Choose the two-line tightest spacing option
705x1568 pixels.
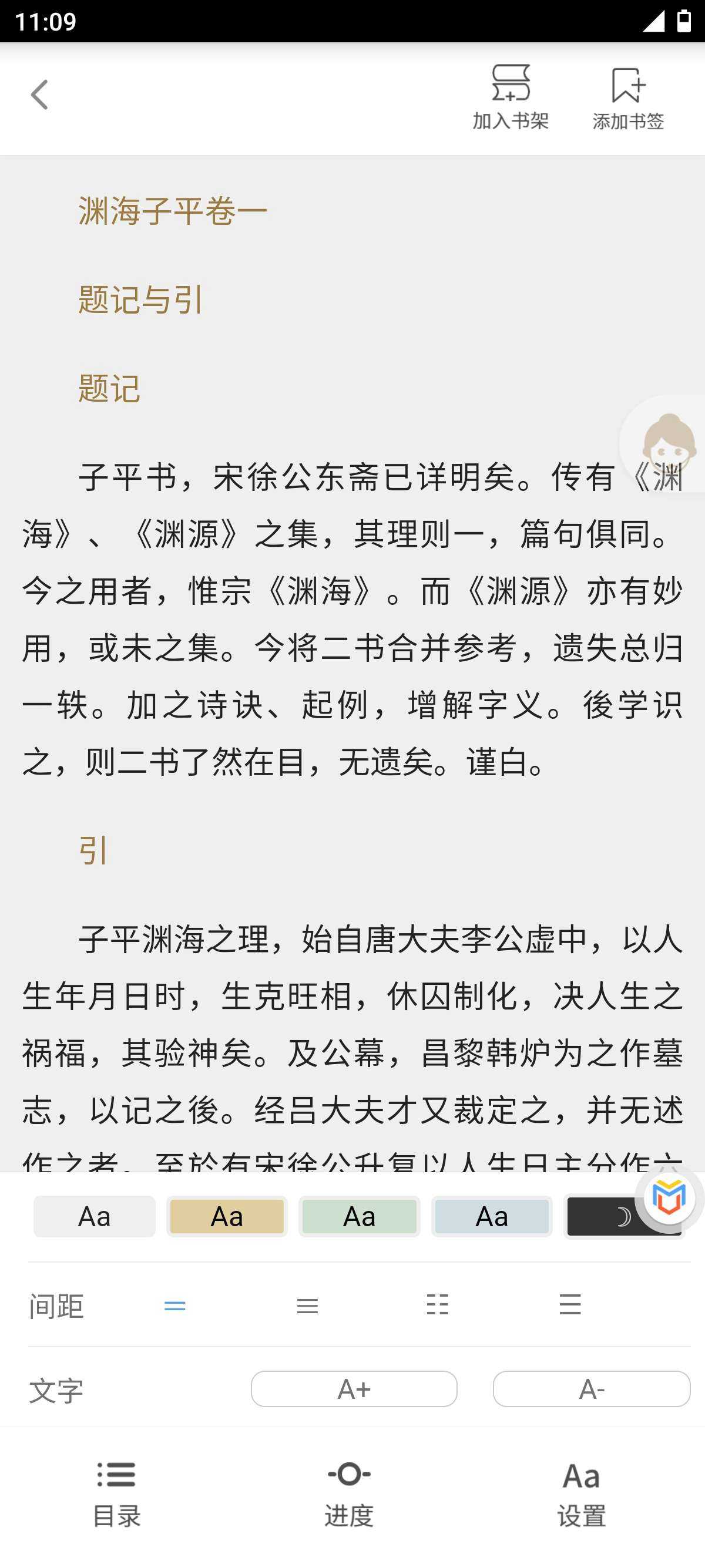174,1305
